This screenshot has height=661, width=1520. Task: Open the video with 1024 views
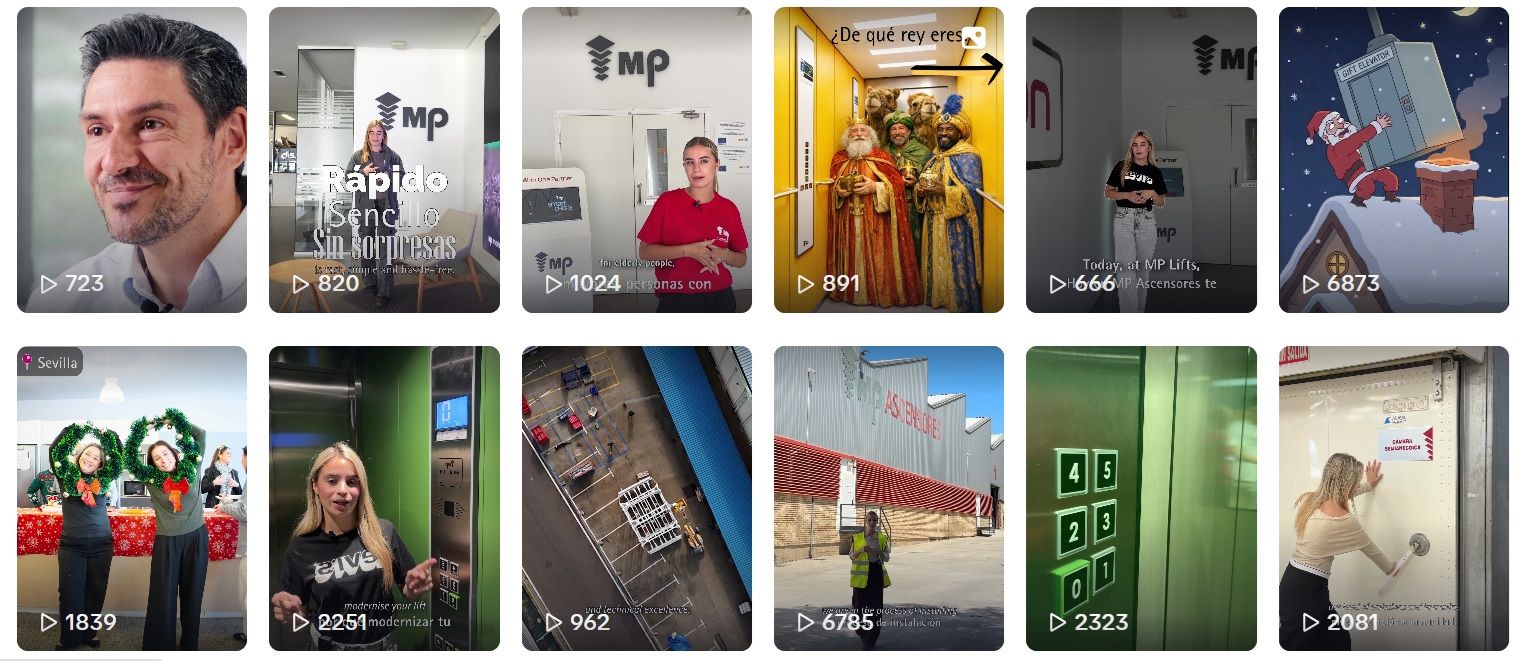click(636, 160)
